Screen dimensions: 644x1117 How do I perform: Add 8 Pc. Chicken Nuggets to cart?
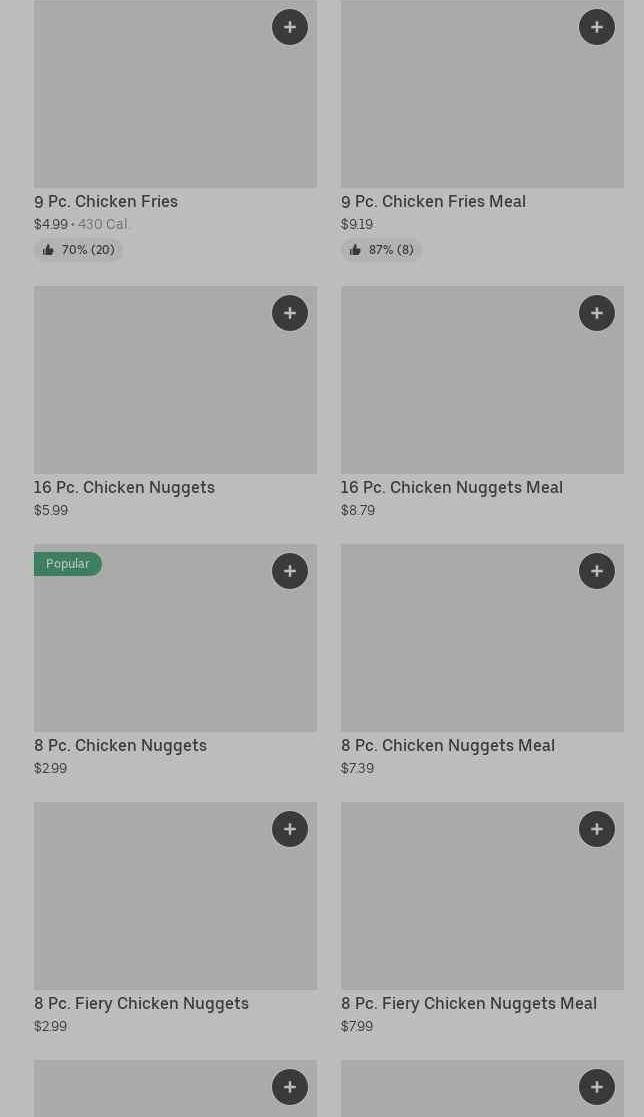pos(290,571)
